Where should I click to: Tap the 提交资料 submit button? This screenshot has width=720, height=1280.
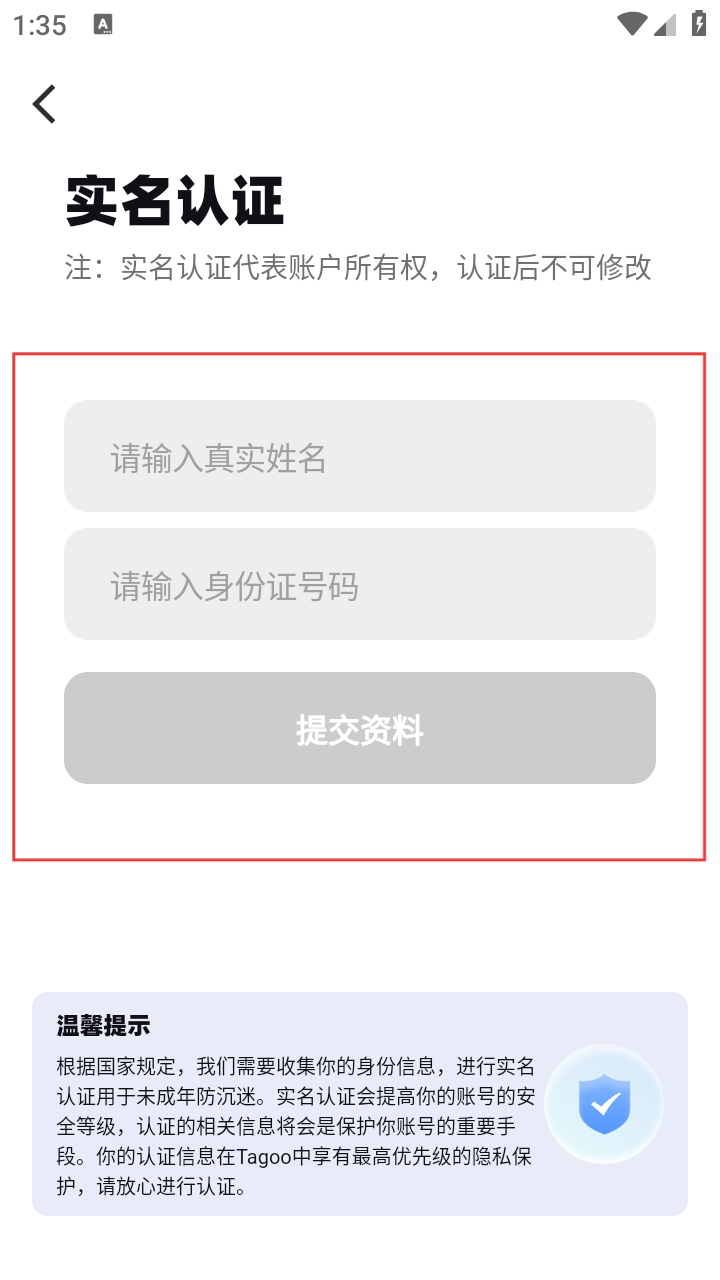click(x=360, y=728)
